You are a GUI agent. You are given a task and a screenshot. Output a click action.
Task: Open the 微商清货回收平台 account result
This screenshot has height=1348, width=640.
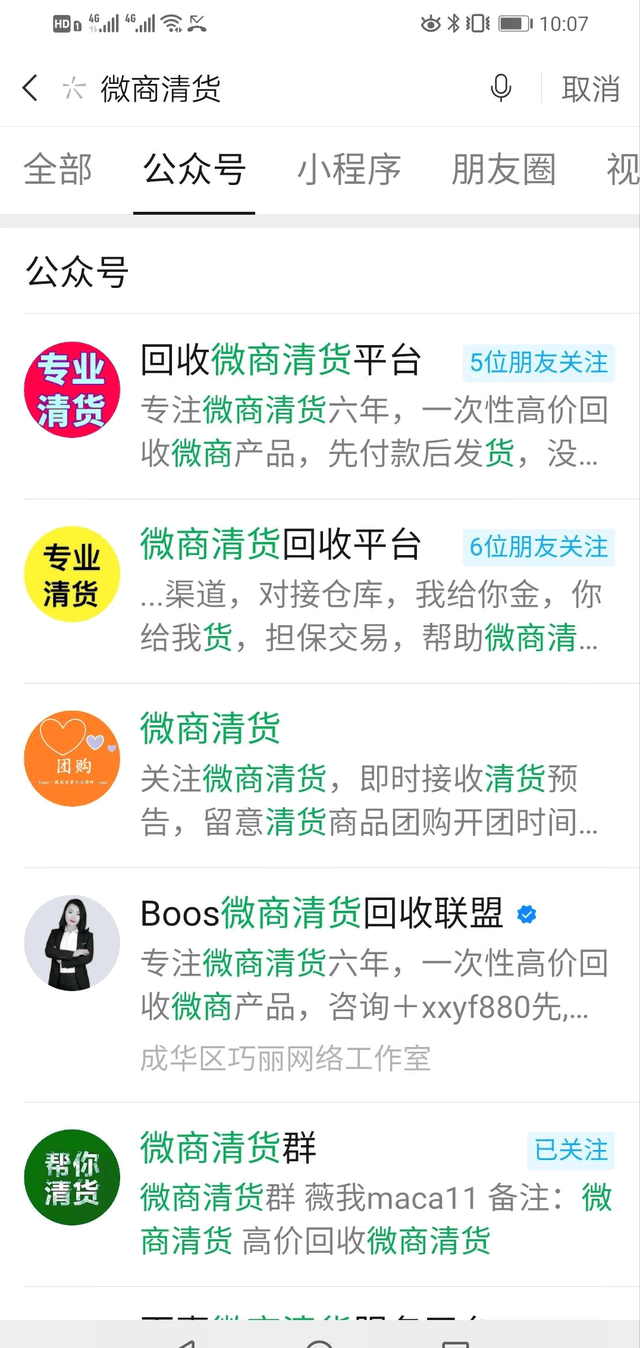pyautogui.click(x=330, y=590)
